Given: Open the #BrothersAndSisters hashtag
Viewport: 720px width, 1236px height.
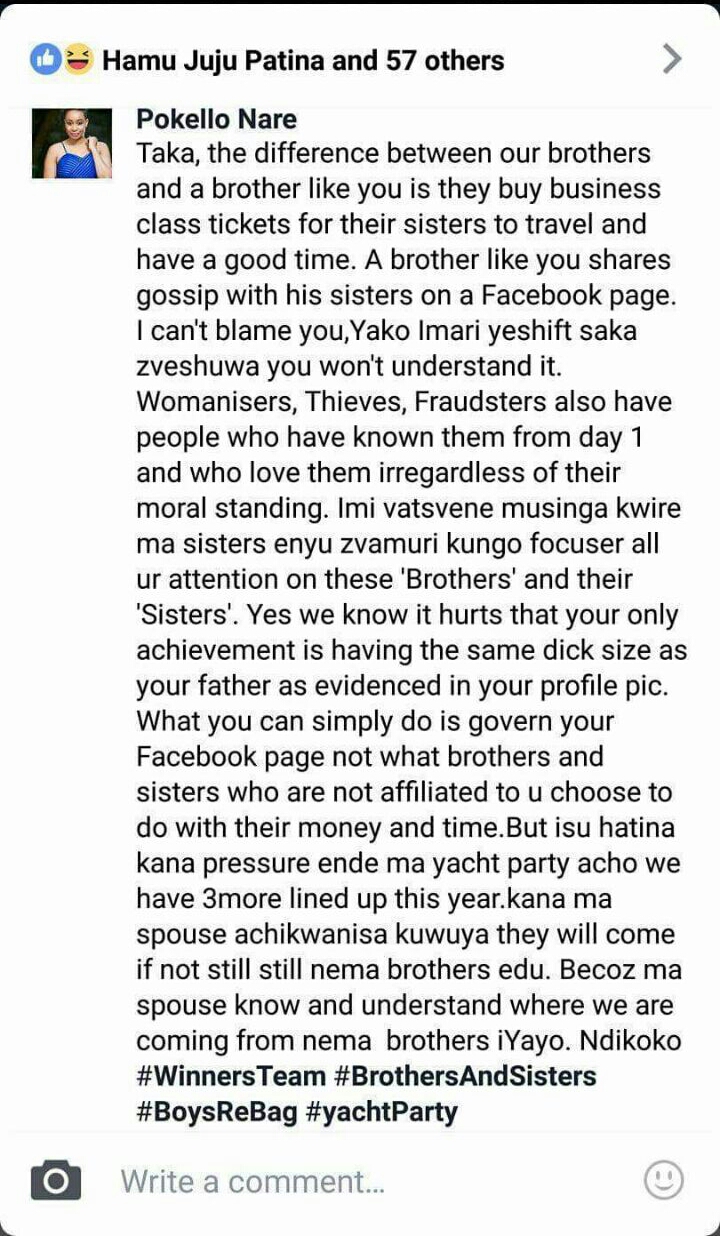Looking at the screenshot, I should tap(465, 1076).
